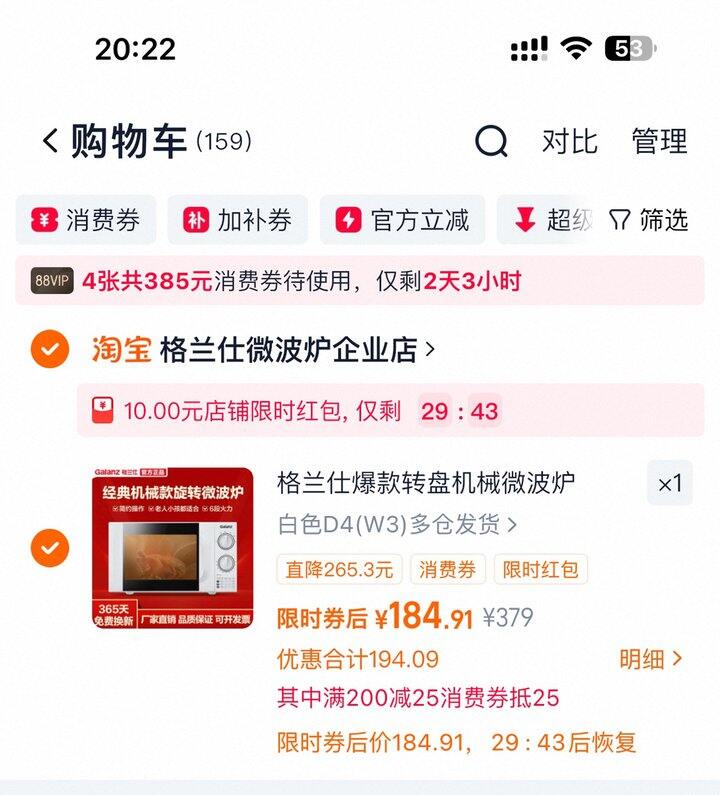Image resolution: width=720 pixels, height=795 pixels.
Task: Tap 管理 to manage cart items
Action: (658, 142)
